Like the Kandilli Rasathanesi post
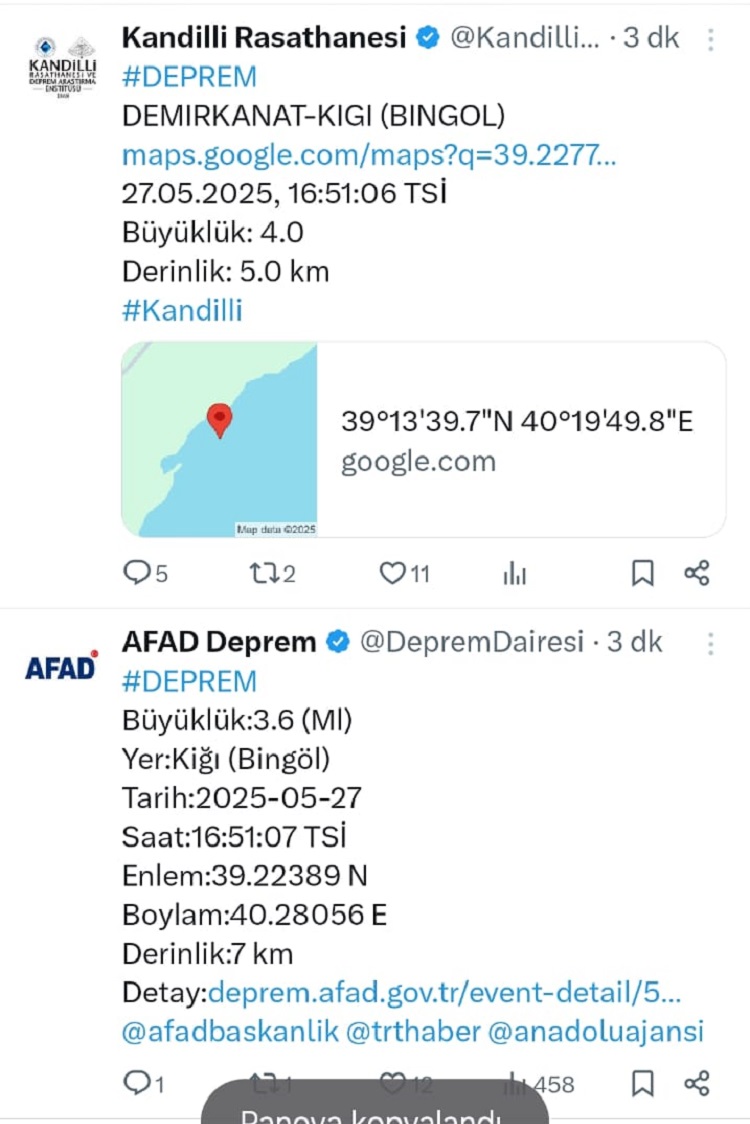 pyautogui.click(x=392, y=573)
